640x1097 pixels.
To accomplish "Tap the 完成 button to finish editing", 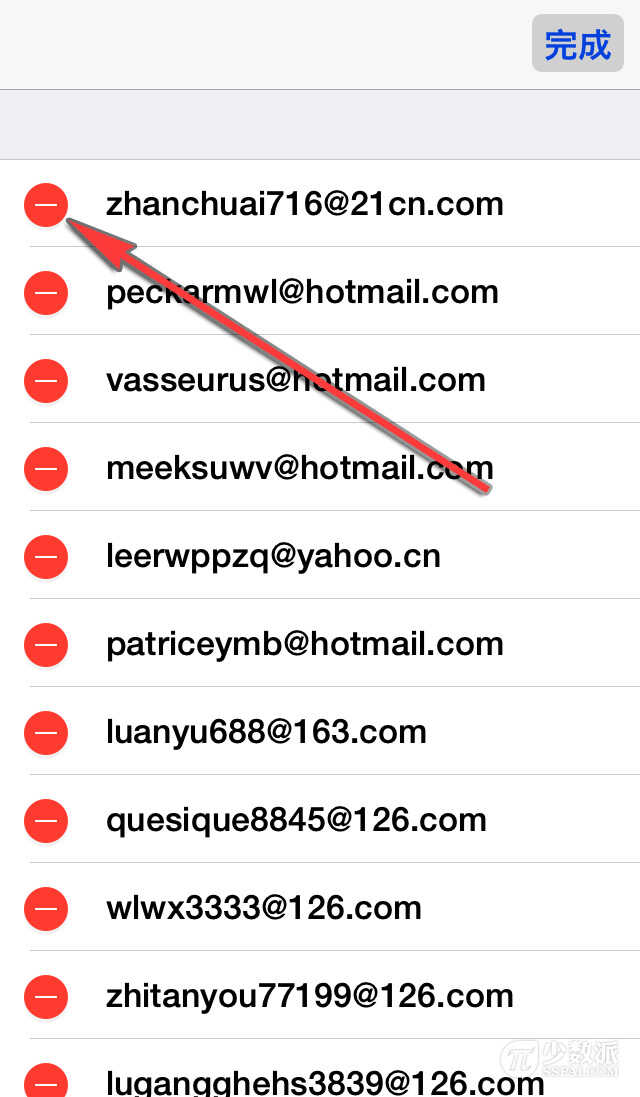I will point(577,44).
